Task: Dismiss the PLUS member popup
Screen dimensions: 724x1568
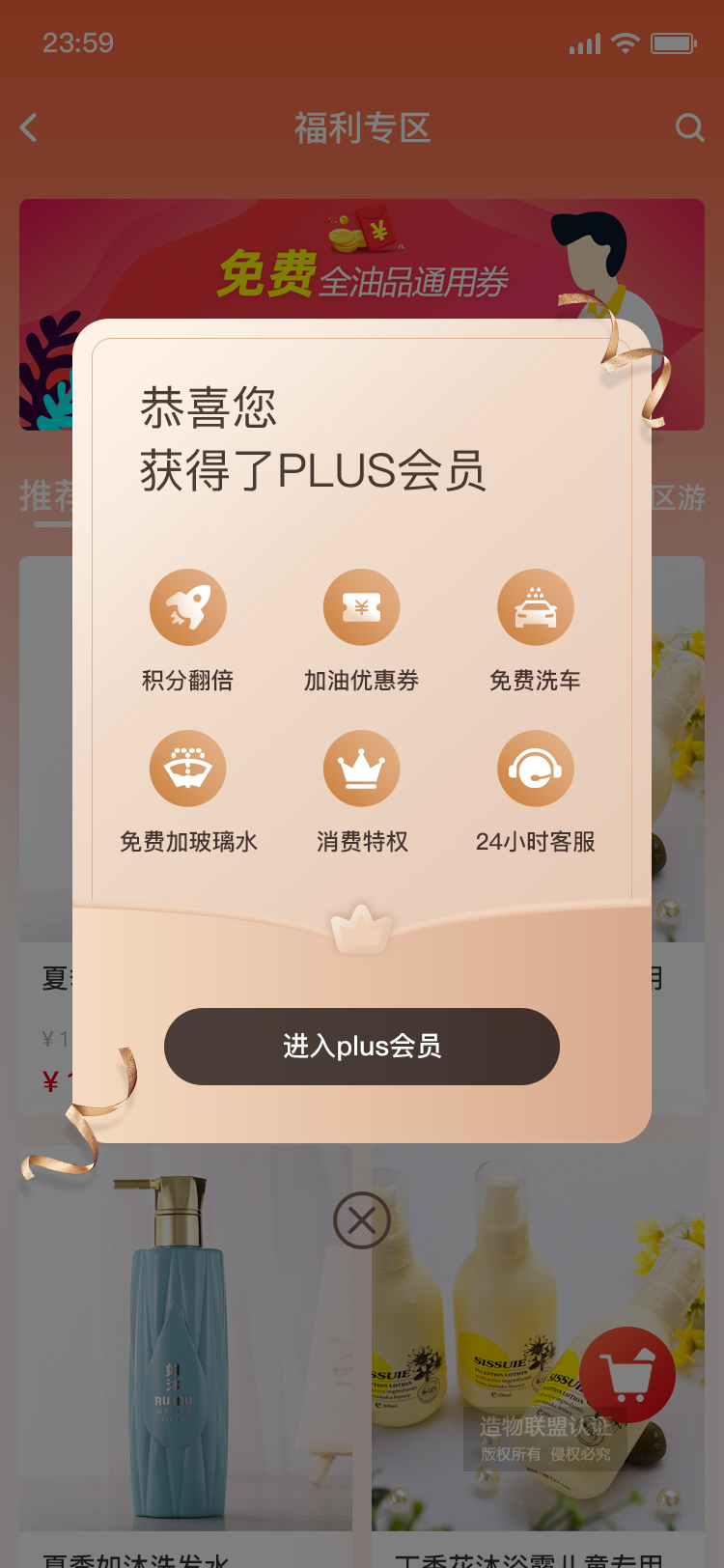Action: 361,1220
